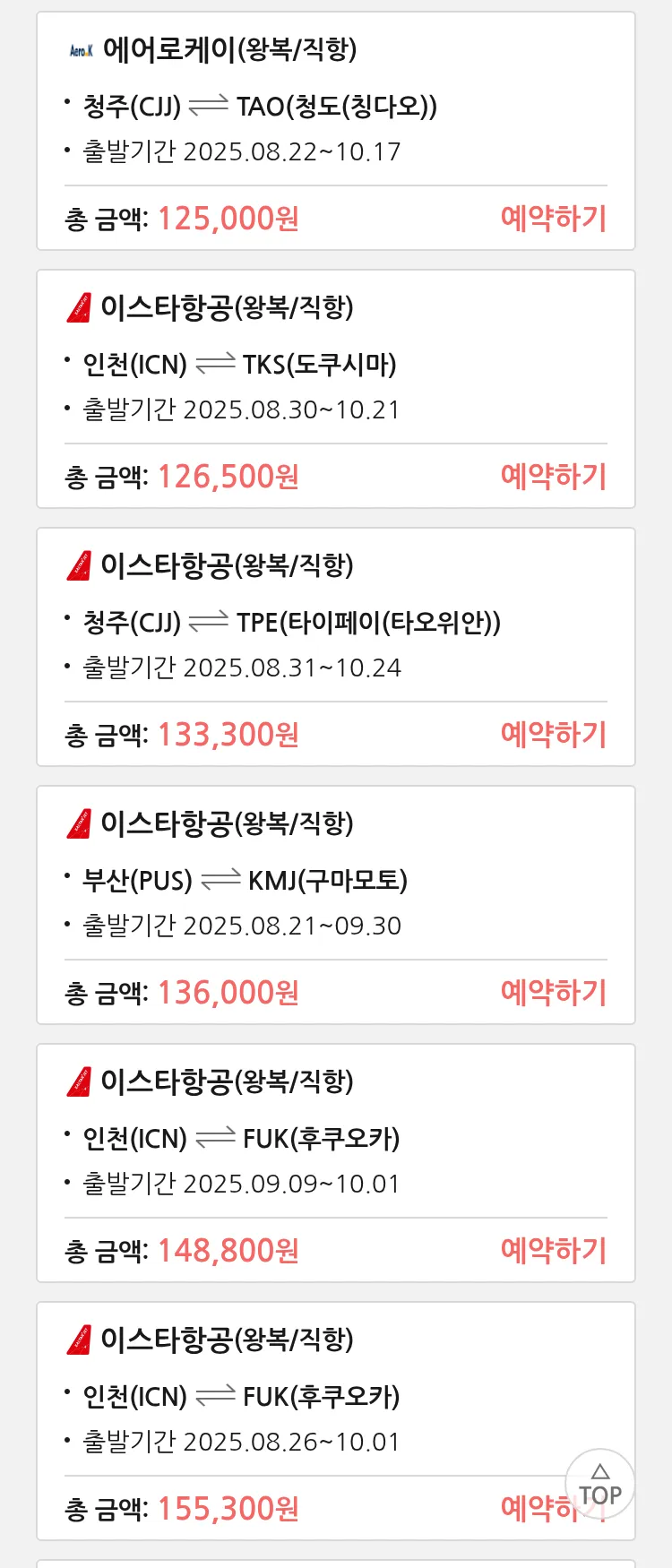Reserve the 136,000원 부산–구마모토 flight
This screenshot has height=1568, width=672.
pos(553,993)
